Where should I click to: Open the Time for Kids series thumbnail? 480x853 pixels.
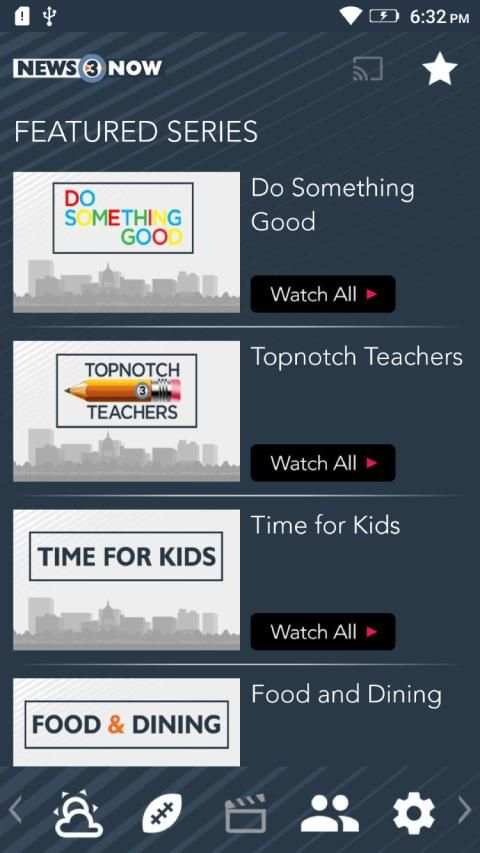point(126,579)
